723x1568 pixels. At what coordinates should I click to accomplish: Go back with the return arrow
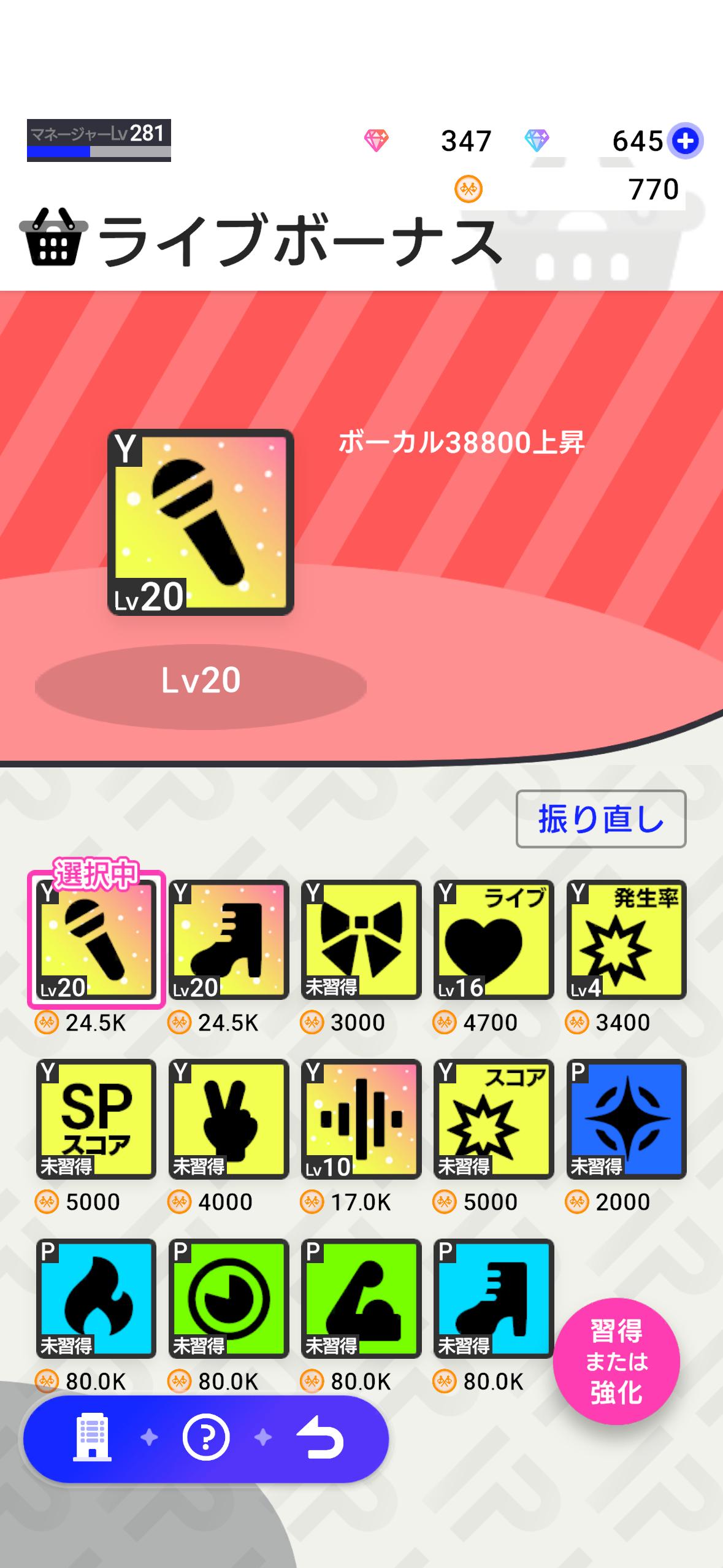click(x=319, y=1437)
